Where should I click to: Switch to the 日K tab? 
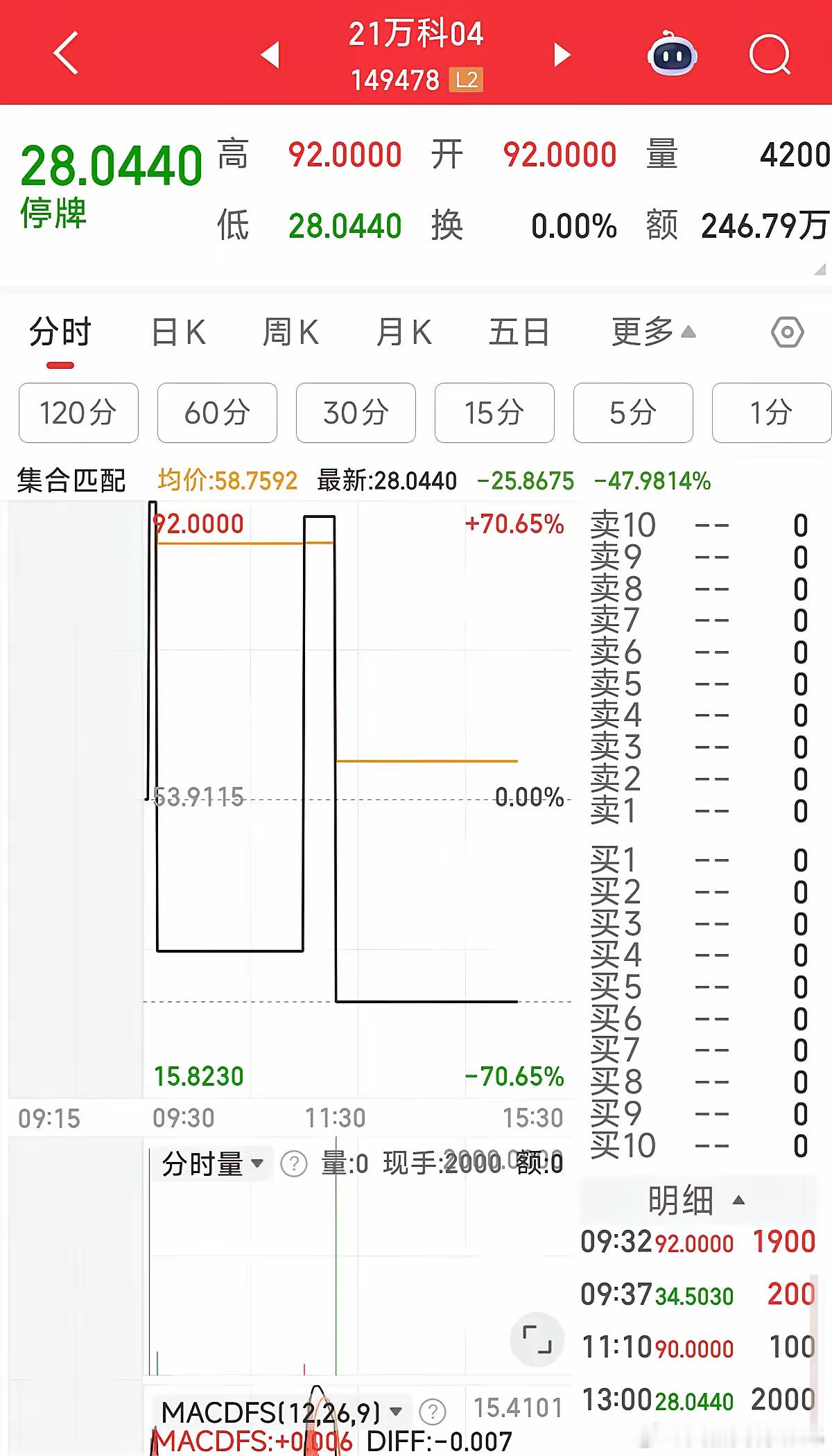(x=177, y=333)
